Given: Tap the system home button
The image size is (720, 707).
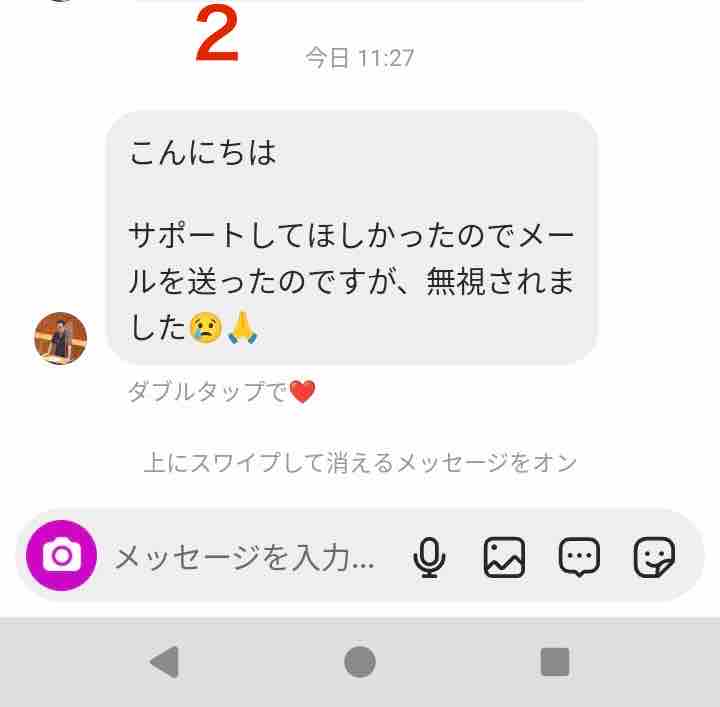Looking at the screenshot, I should [x=360, y=662].
